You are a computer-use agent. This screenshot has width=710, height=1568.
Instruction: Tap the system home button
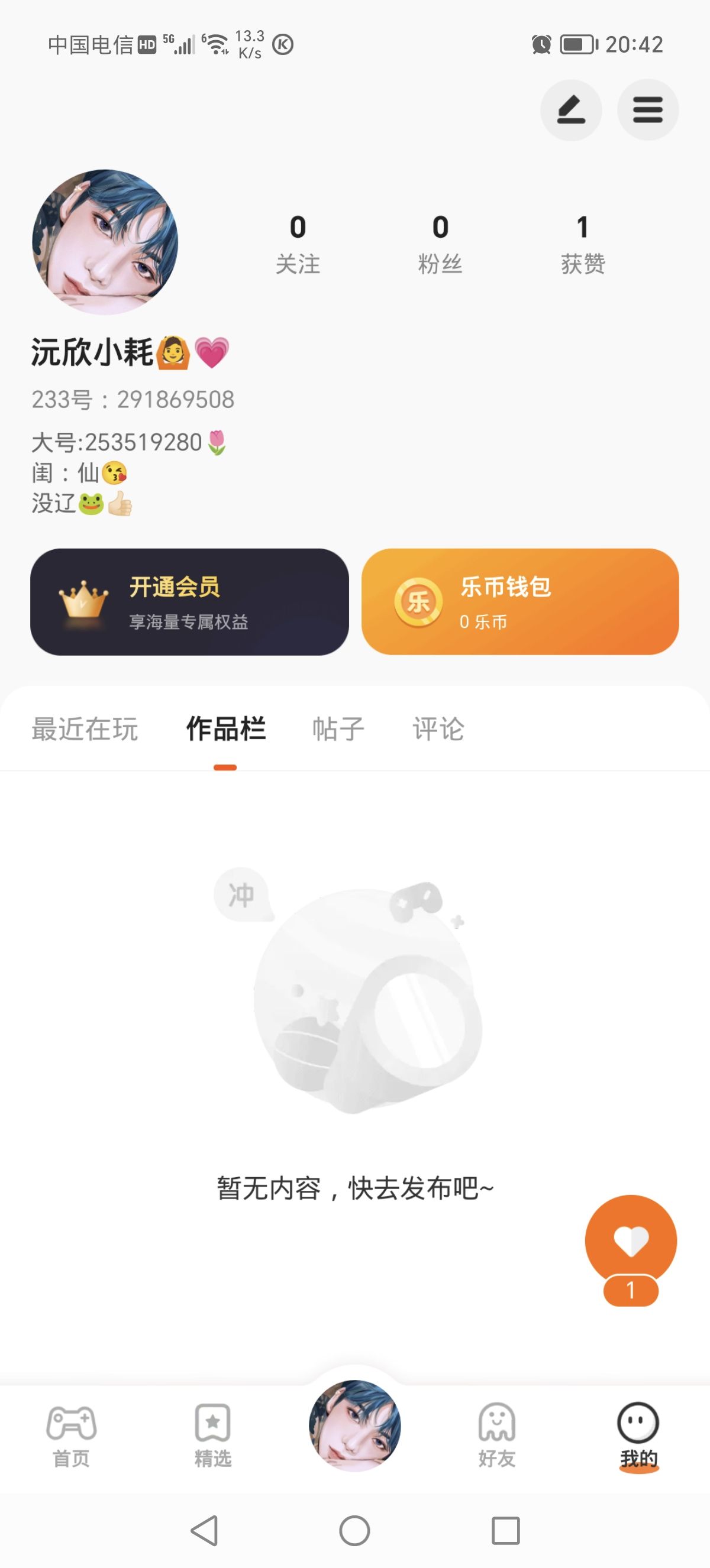[x=354, y=1530]
